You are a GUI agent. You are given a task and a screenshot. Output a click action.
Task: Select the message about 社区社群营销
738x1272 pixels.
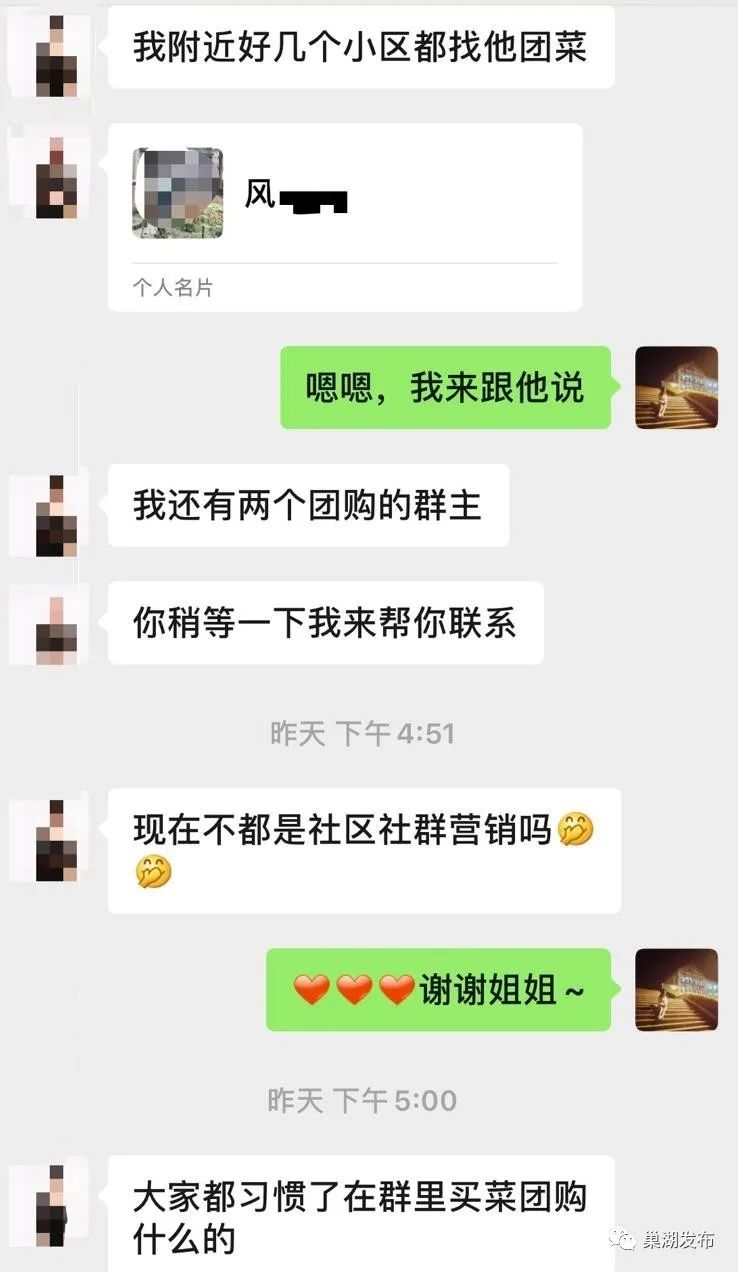(x=364, y=850)
